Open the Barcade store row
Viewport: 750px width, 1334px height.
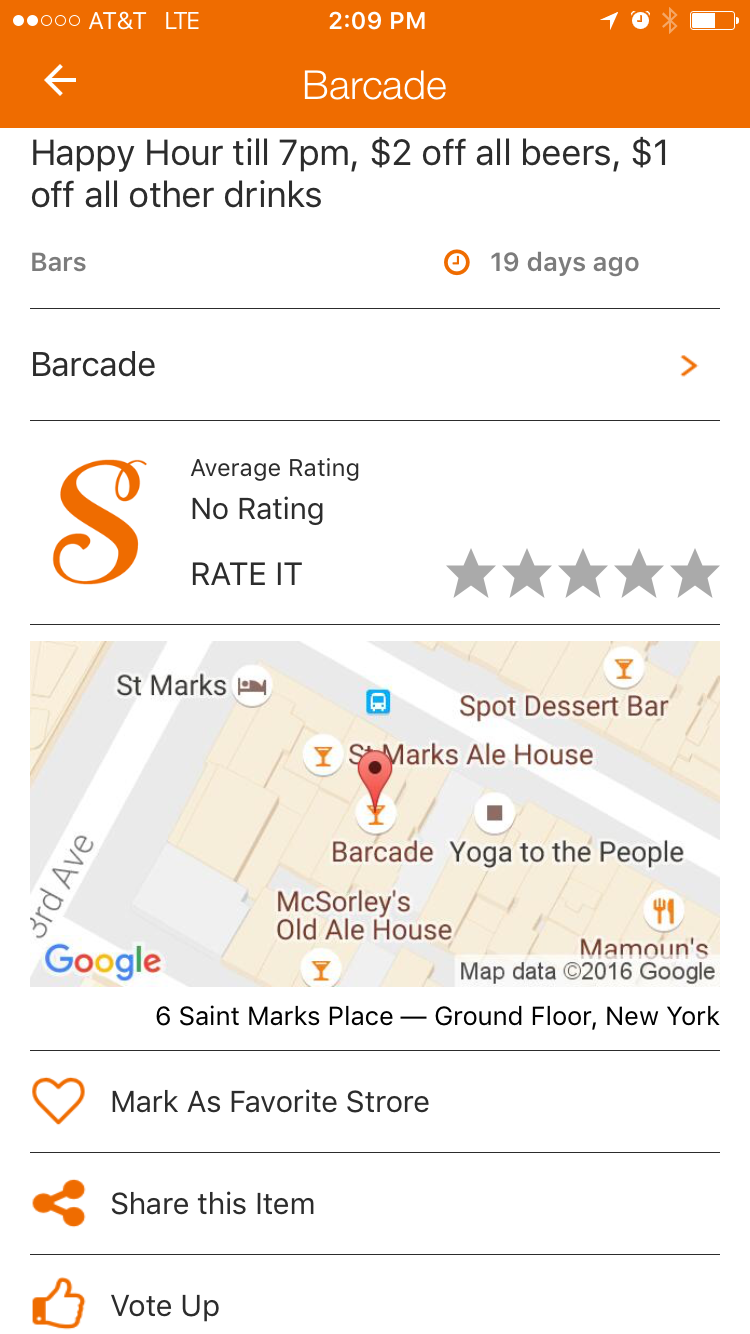[374, 365]
